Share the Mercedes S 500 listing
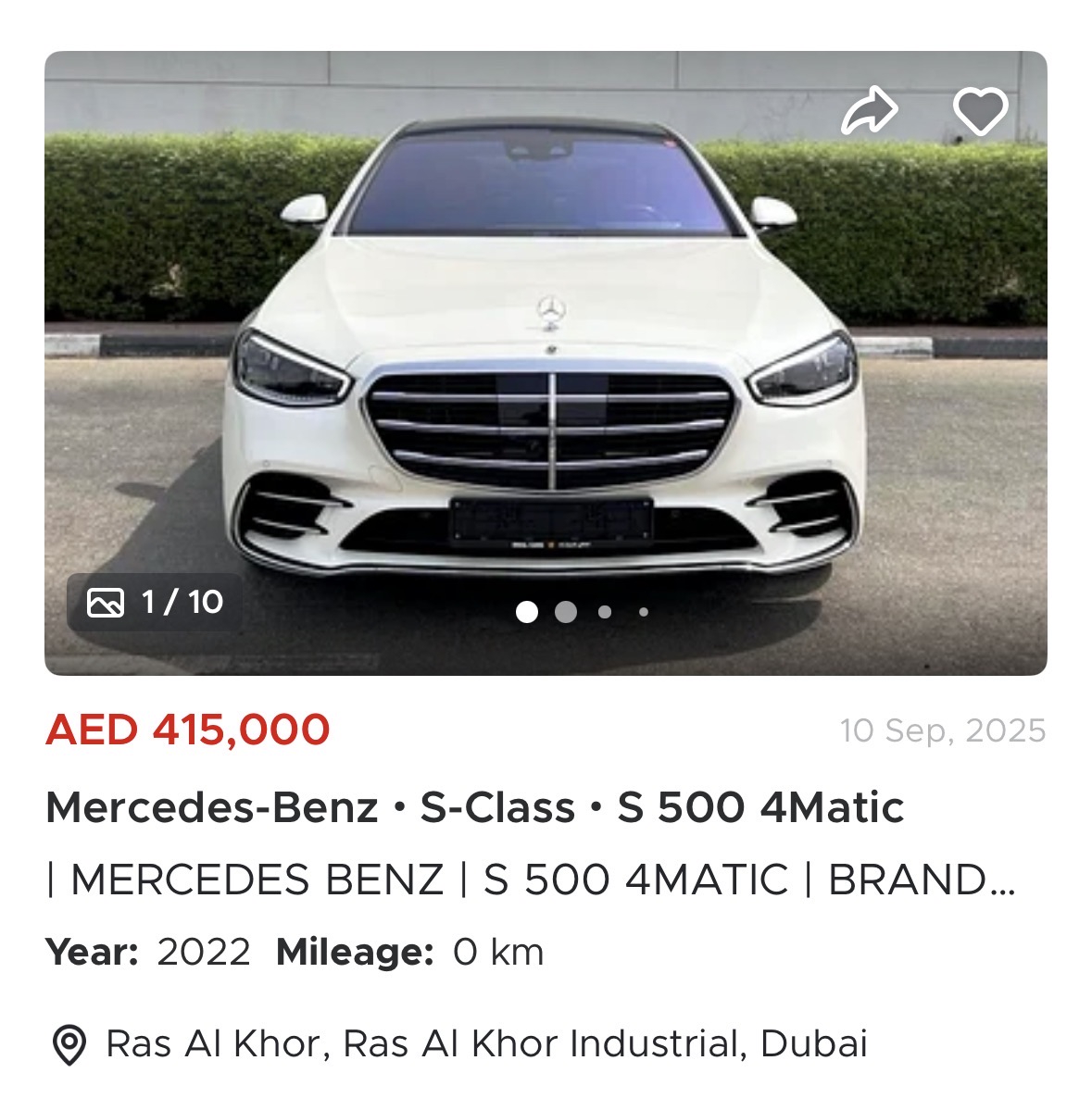Screen dimensions: 1092x1098 tap(869, 111)
